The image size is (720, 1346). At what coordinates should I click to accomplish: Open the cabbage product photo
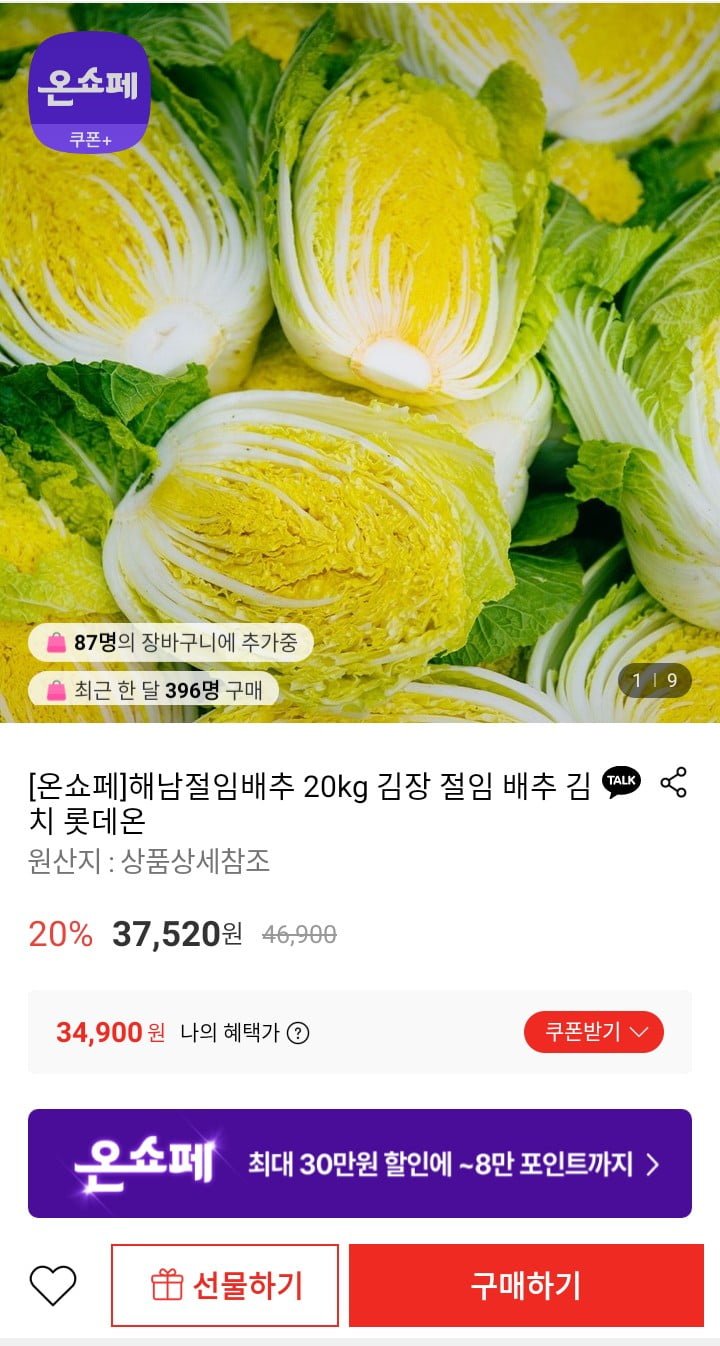[360, 360]
